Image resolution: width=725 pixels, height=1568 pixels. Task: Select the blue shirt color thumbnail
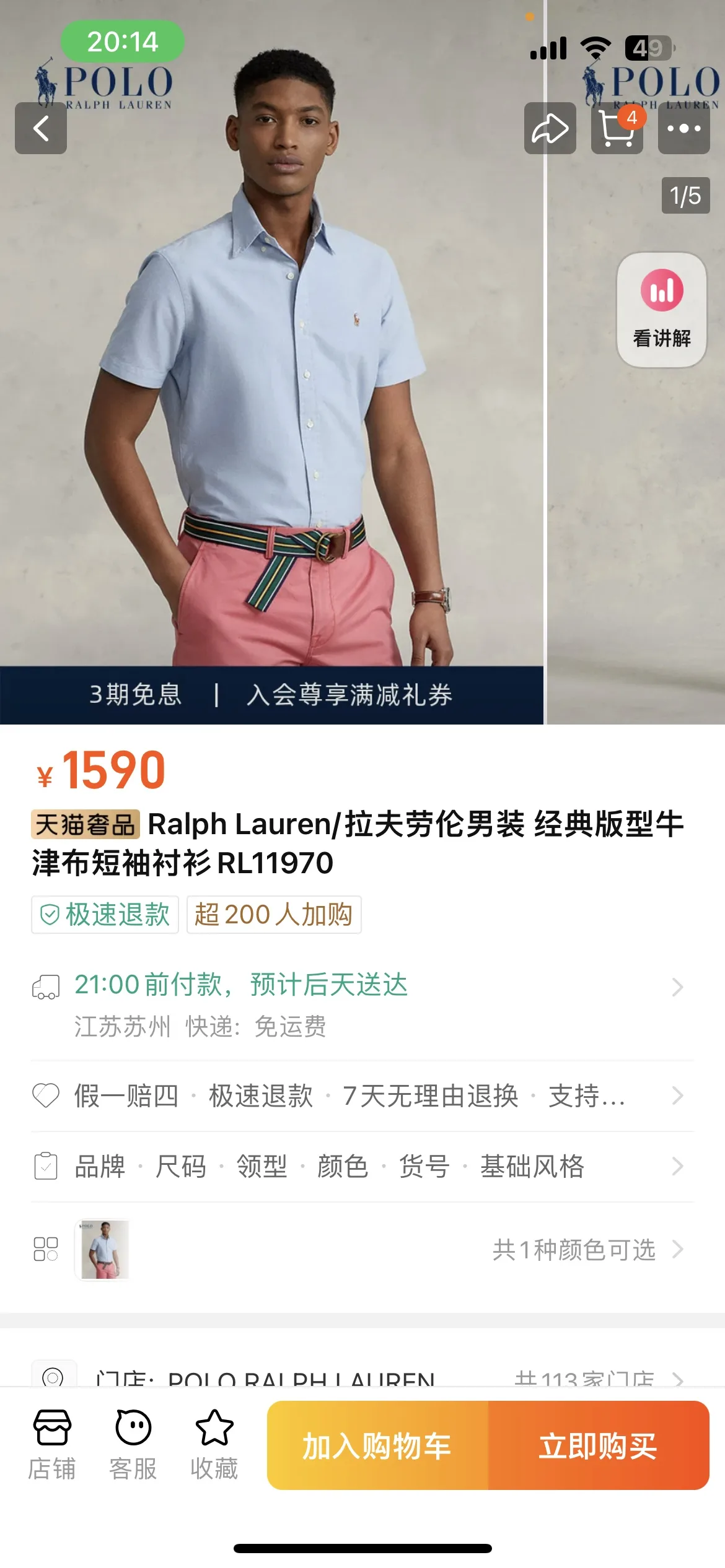tap(102, 1250)
